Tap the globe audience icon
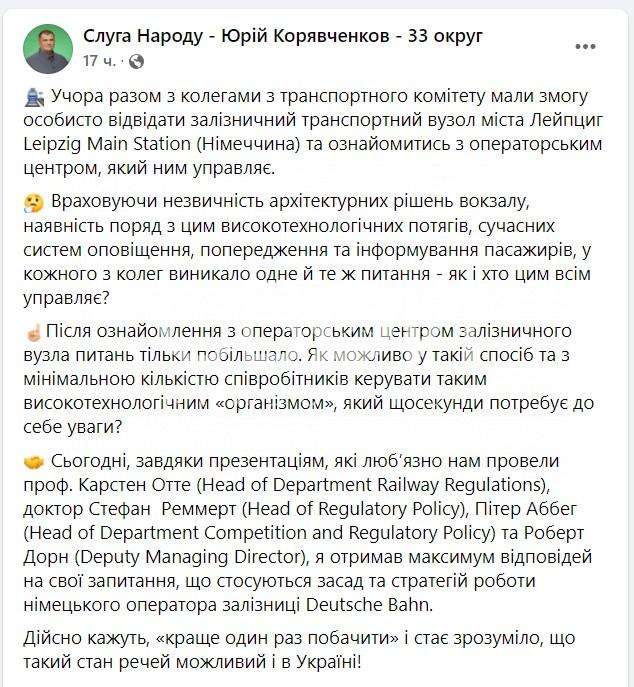Screen dimensions: 634x687 pyautogui.click(x=137, y=61)
